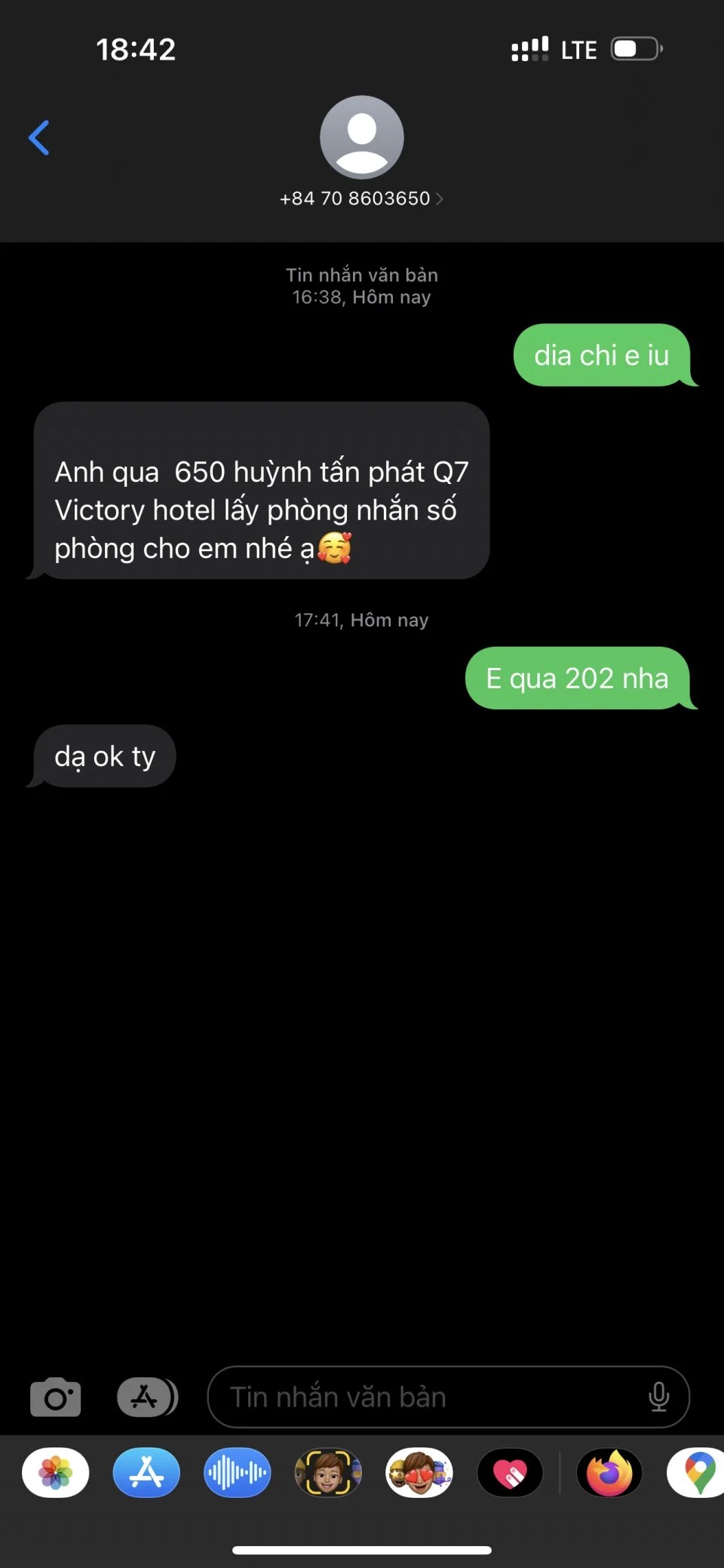Viewport: 724px width, 1568px height.
Task: Open the camera to attach a photo
Action: 55,1397
